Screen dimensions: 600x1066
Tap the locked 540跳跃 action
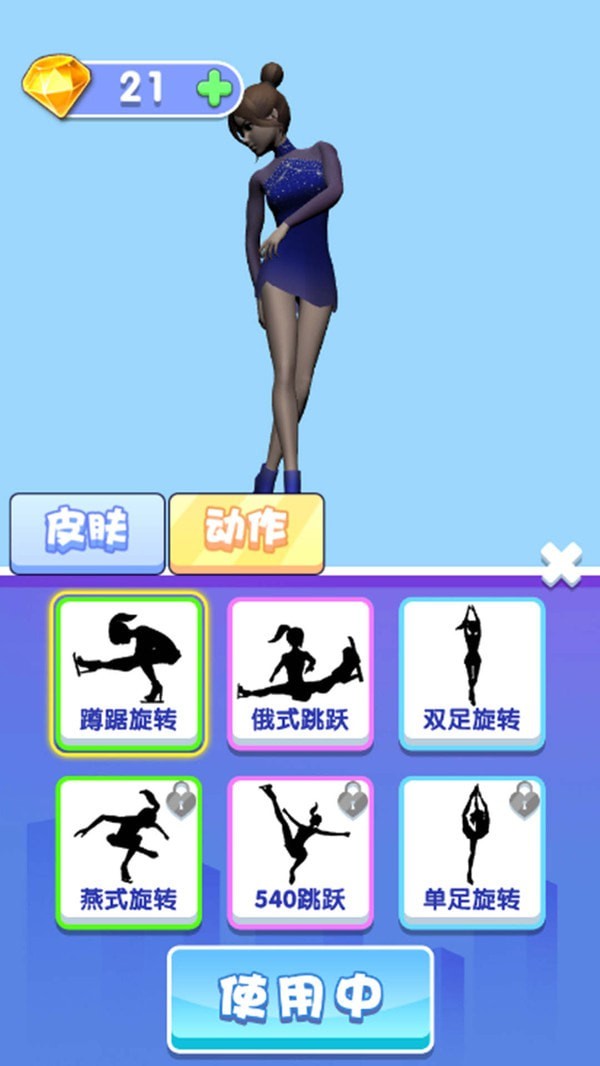click(300, 853)
